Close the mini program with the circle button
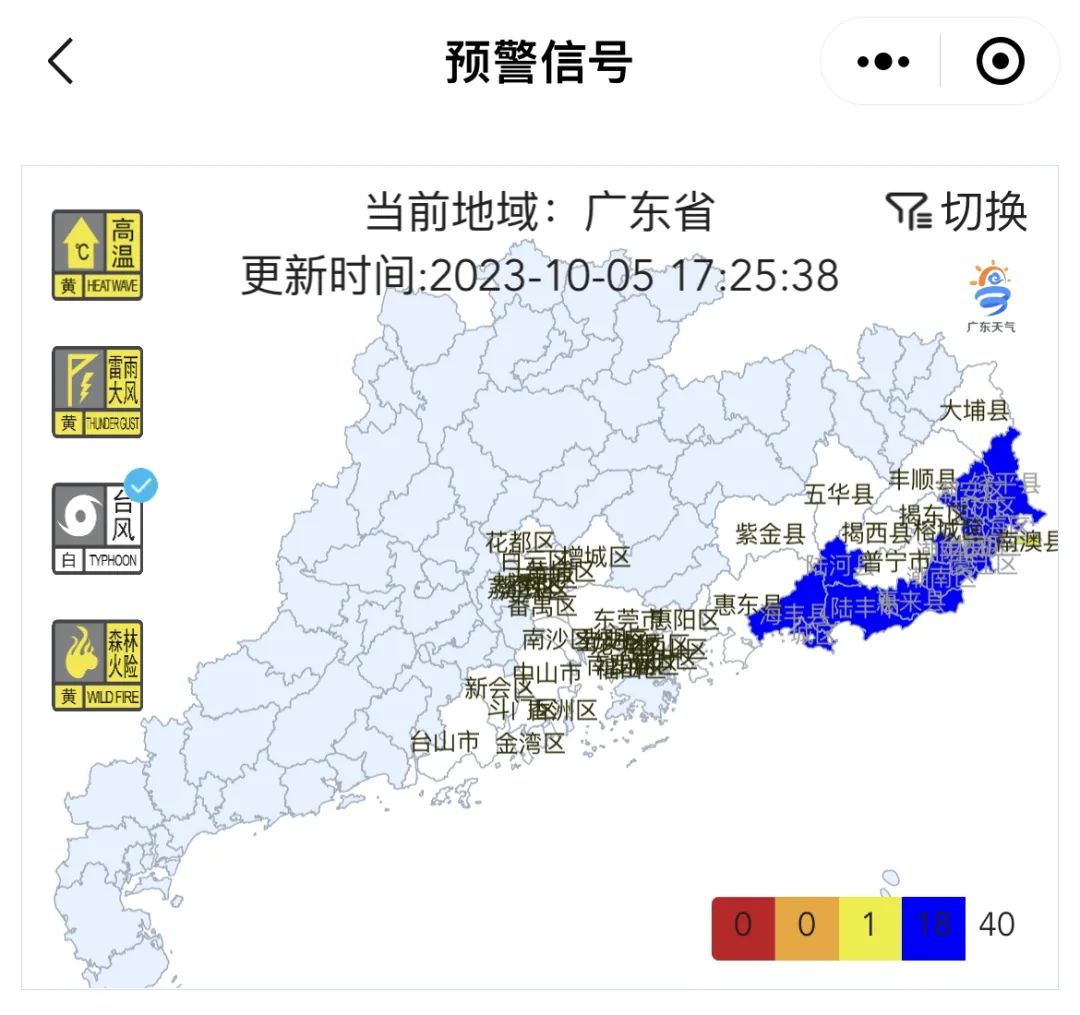 [1000, 61]
